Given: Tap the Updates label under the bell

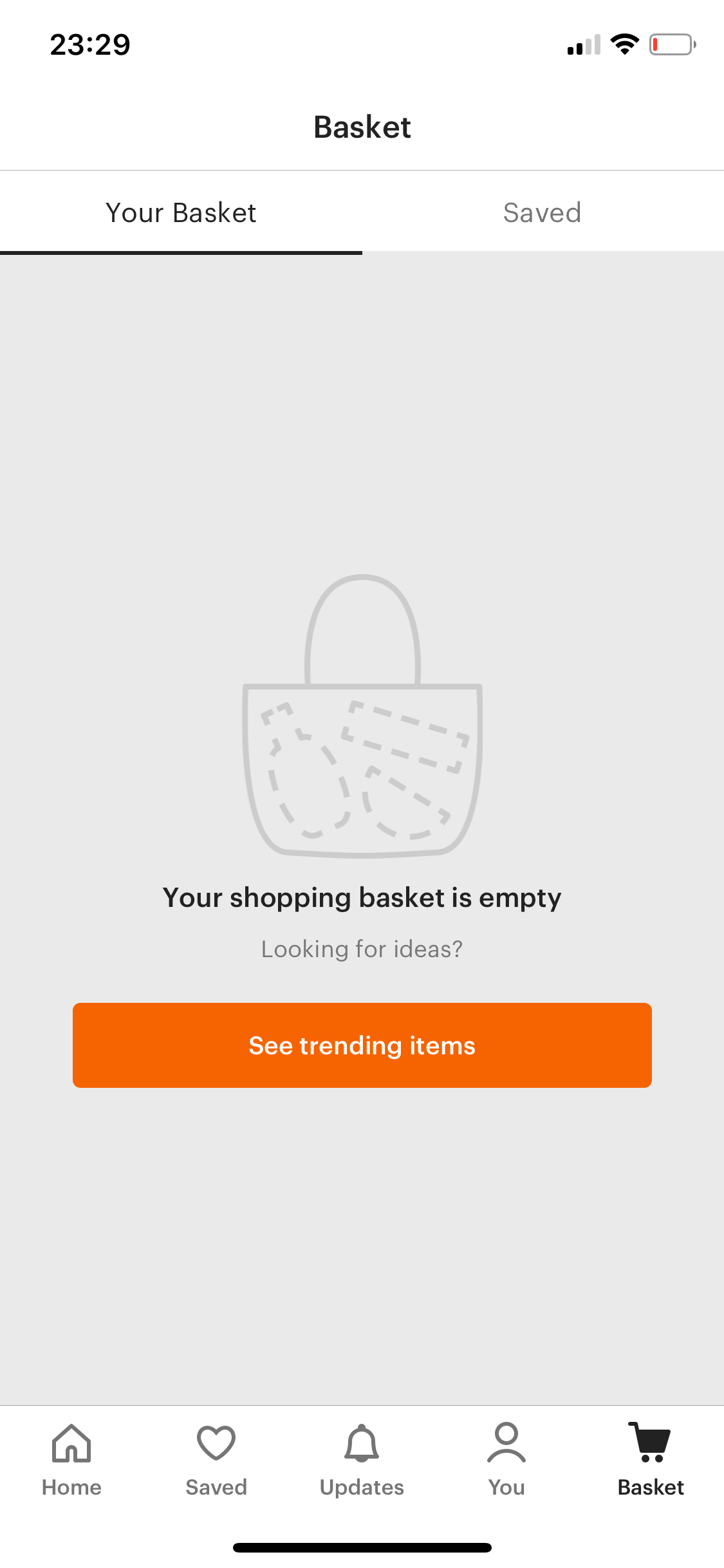Looking at the screenshot, I should 362,1487.
